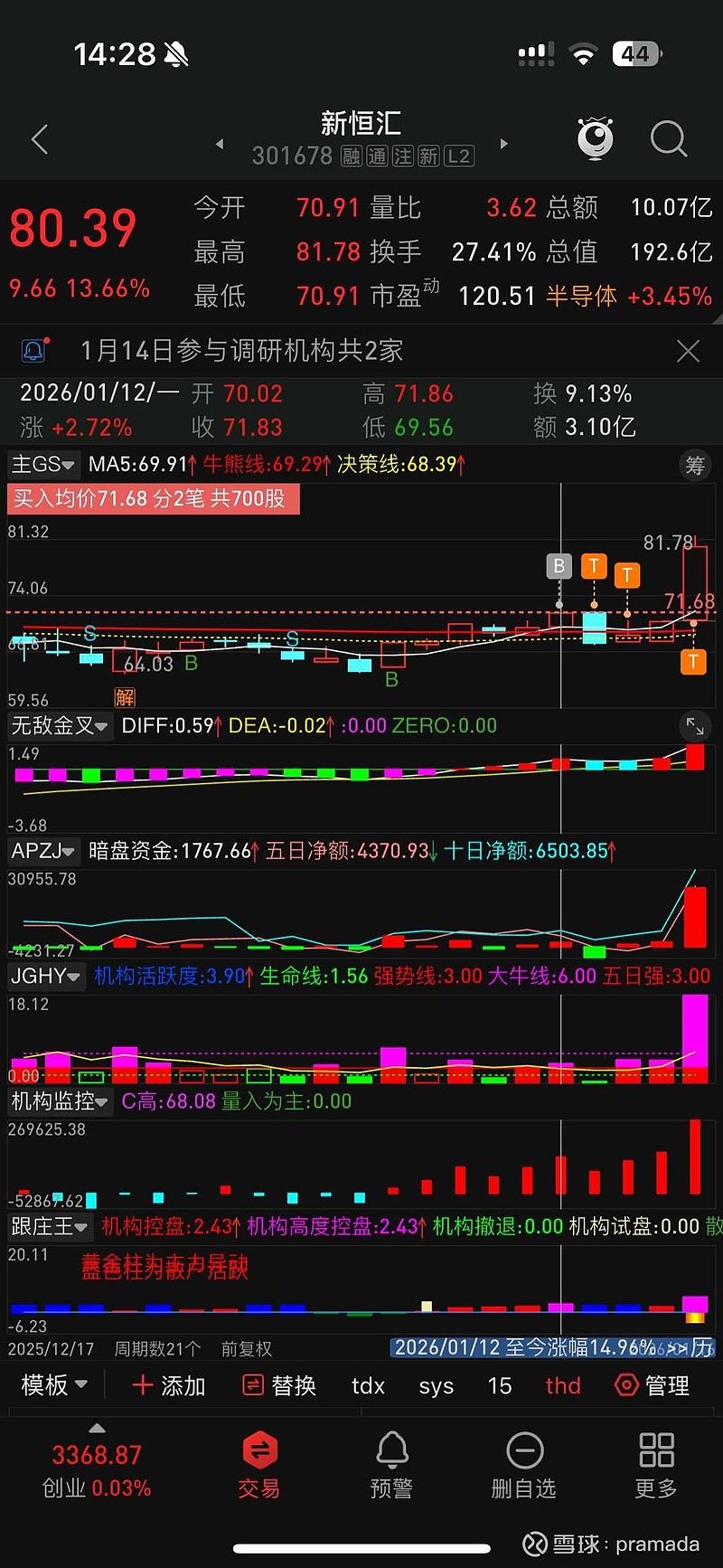Open the search icon at top right
Screen dimensions: 723x1568
(669, 139)
